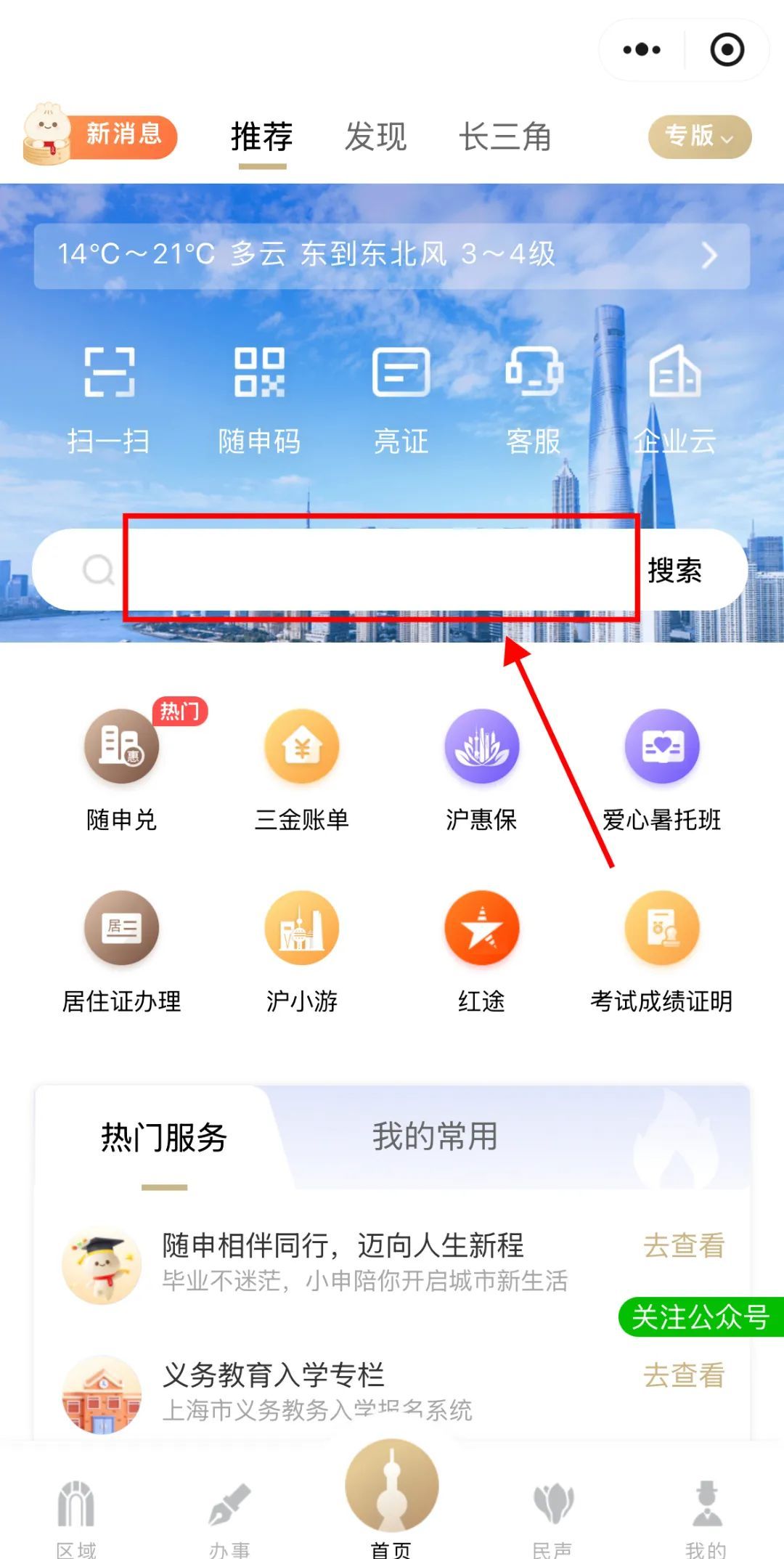Open 亮证 certificates
This screenshot has height=1559, width=784.
click(401, 401)
